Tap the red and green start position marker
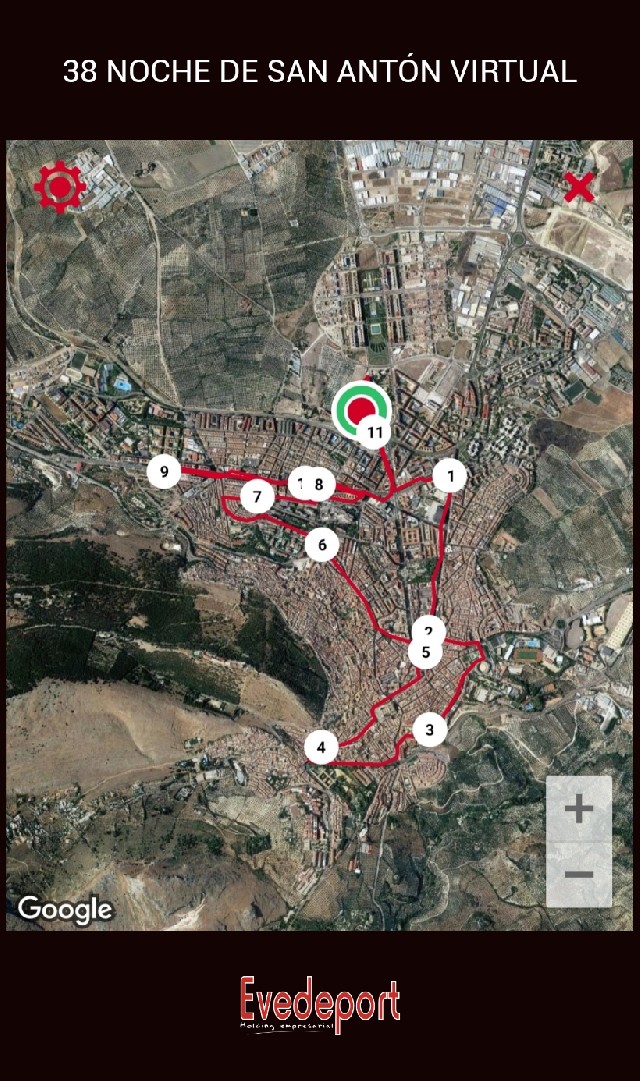Viewport: 640px width, 1081px height. [360, 408]
